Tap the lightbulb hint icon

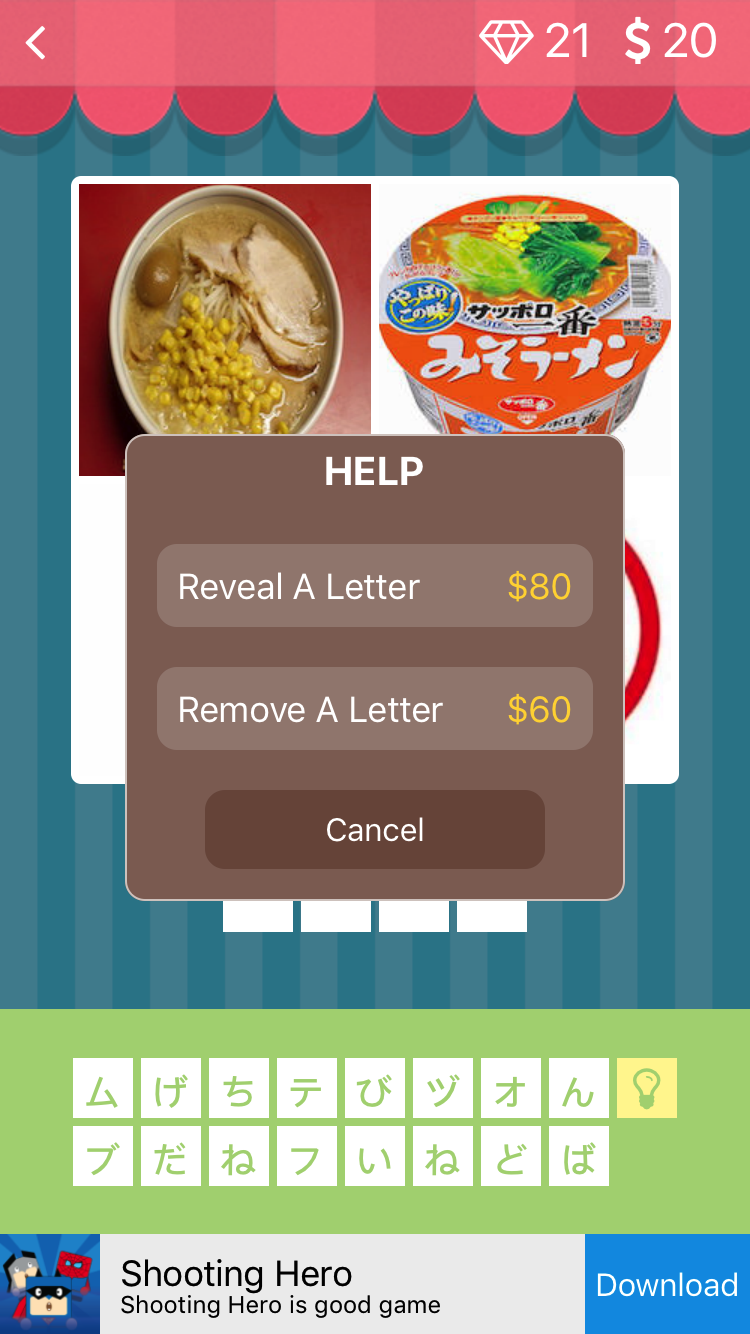click(x=647, y=1088)
